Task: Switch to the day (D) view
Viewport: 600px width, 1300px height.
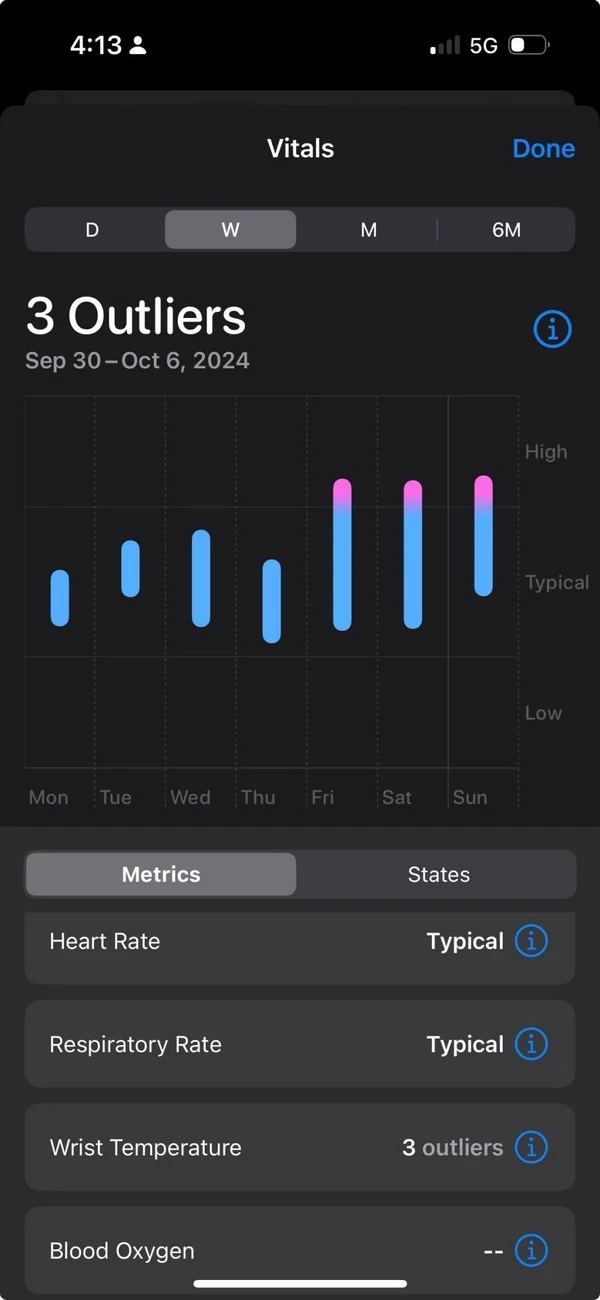Action: pyautogui.click(x=92, y=230)
